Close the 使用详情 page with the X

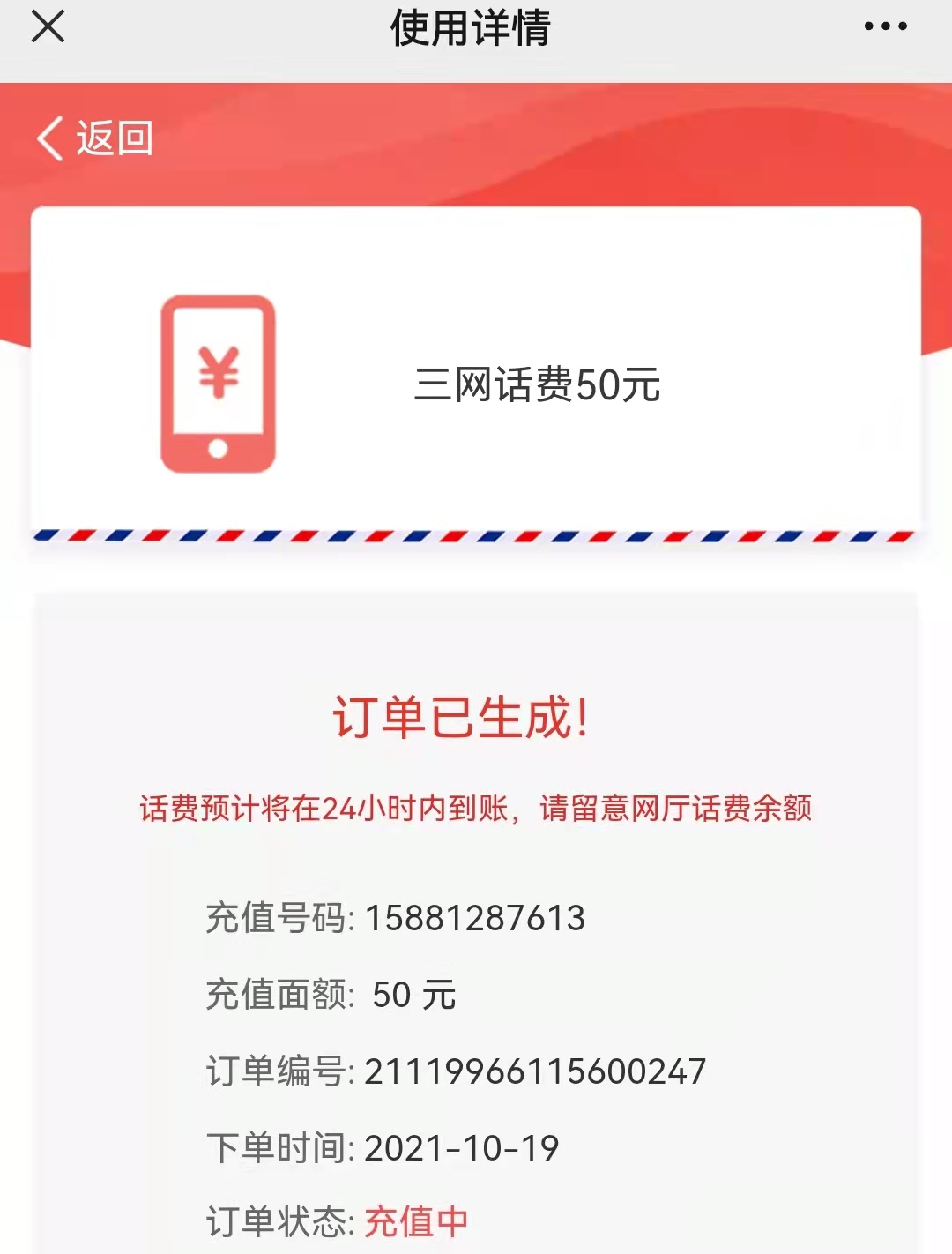coord(48,26)
